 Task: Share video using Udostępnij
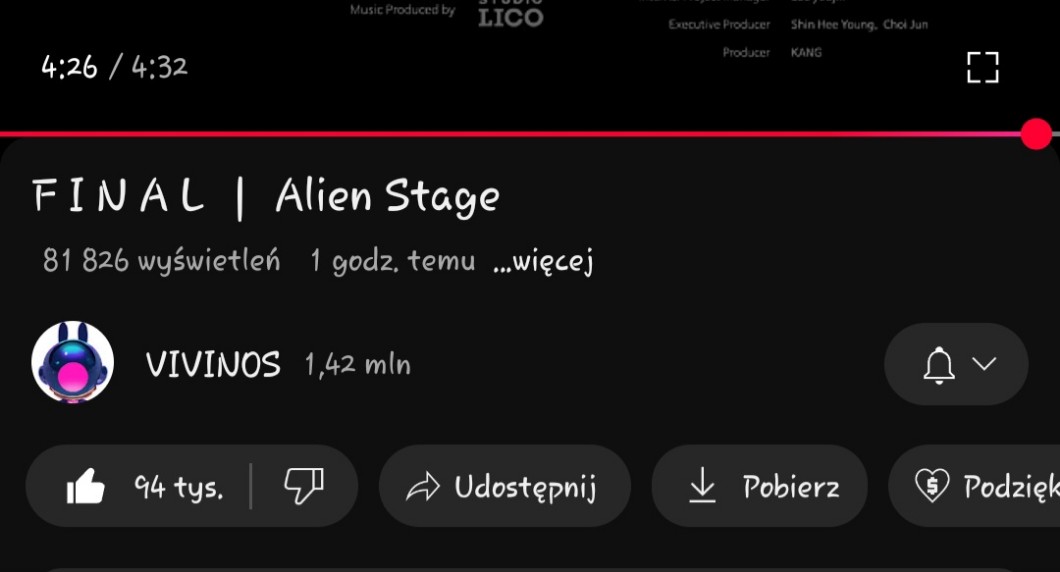click(504, 486)
